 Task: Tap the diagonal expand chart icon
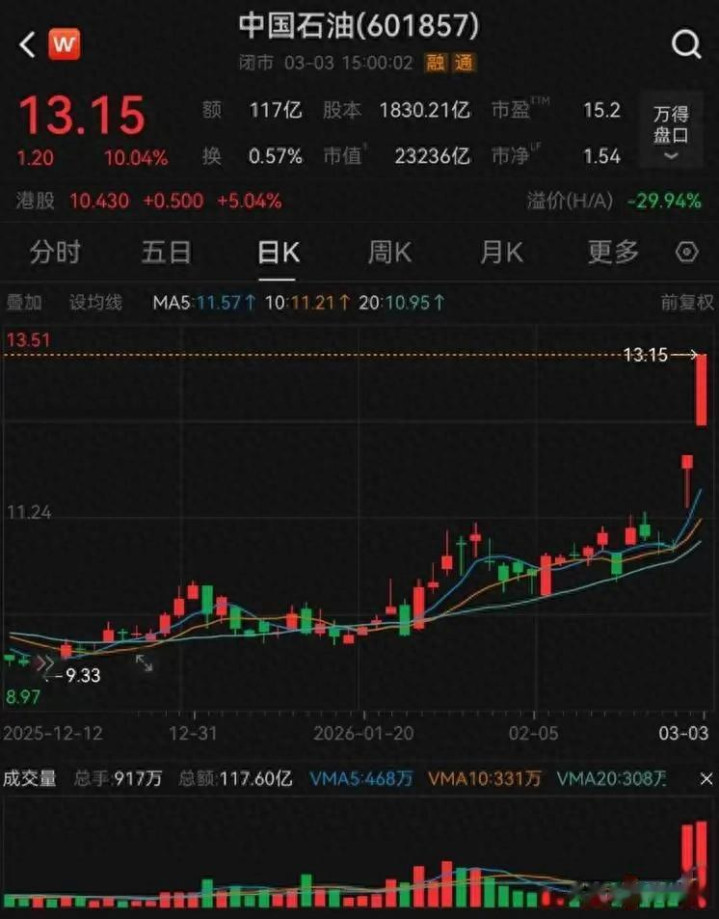[144, 662]
